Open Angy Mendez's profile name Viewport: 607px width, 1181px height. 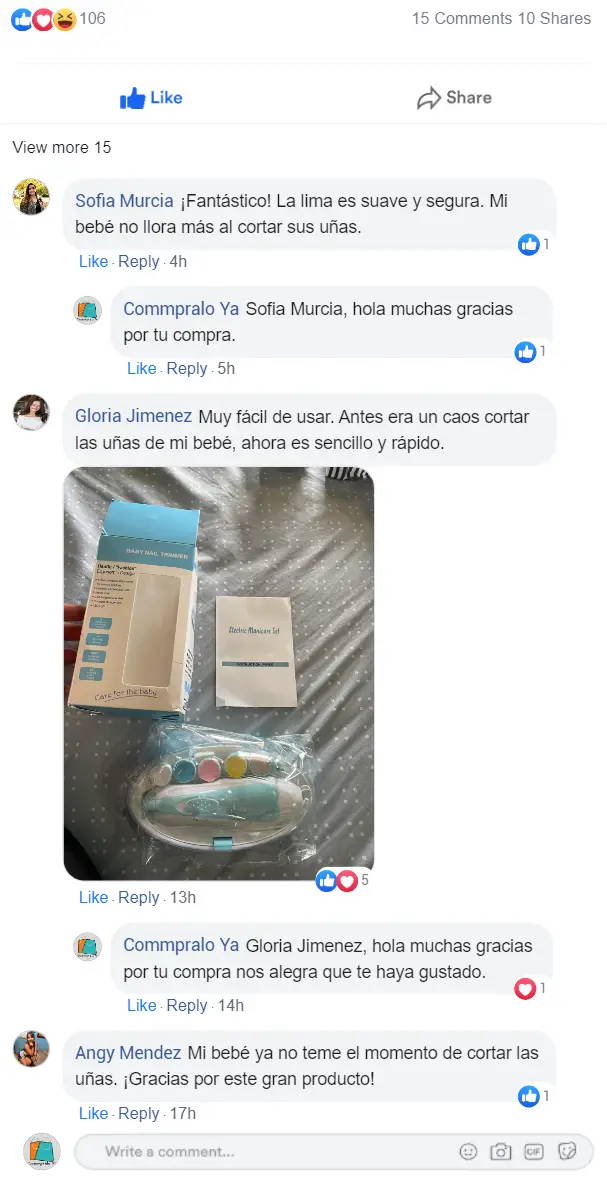point(128,1052)
